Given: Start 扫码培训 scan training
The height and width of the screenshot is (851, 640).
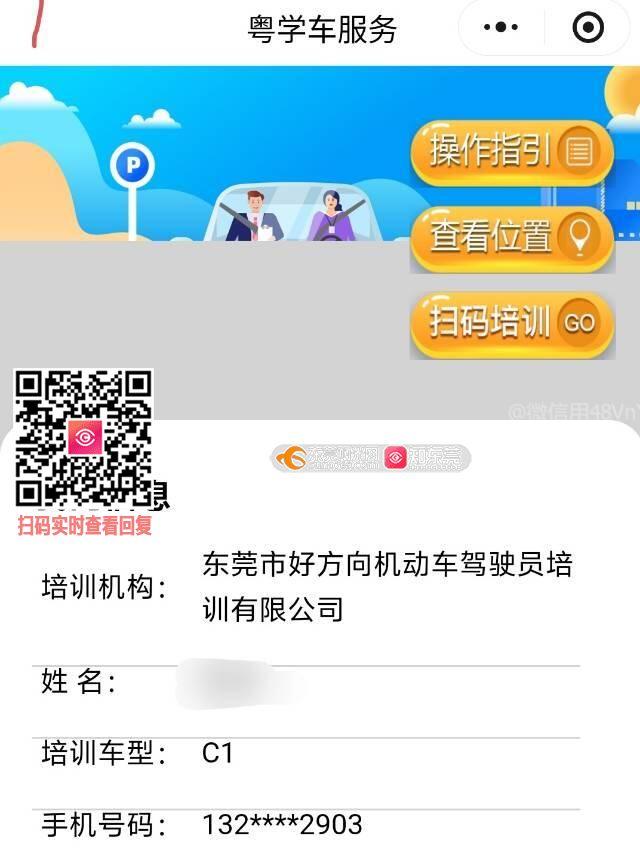Looking at the screenshot, I should [512, 323].
